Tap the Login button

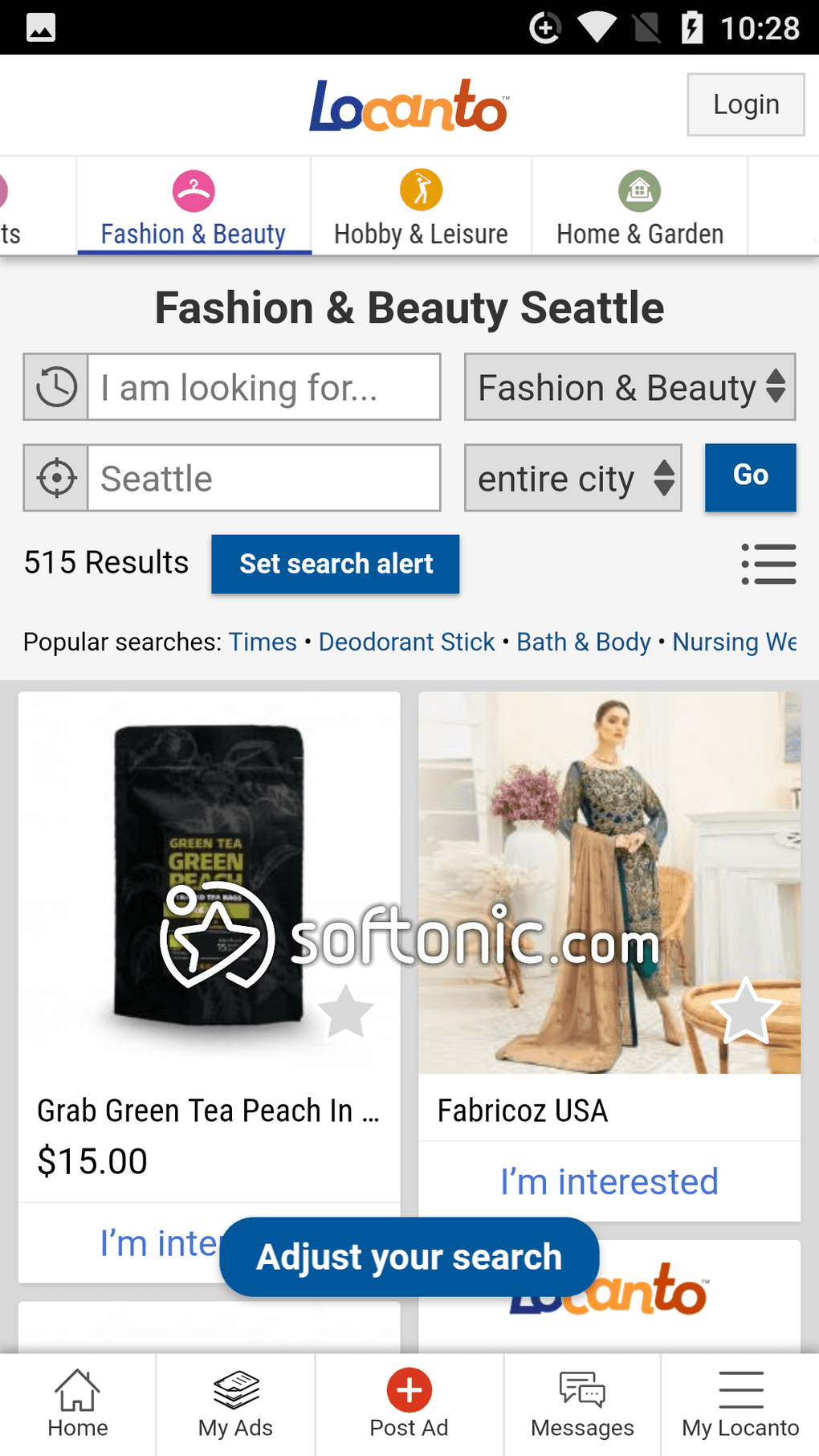[745, 104]
